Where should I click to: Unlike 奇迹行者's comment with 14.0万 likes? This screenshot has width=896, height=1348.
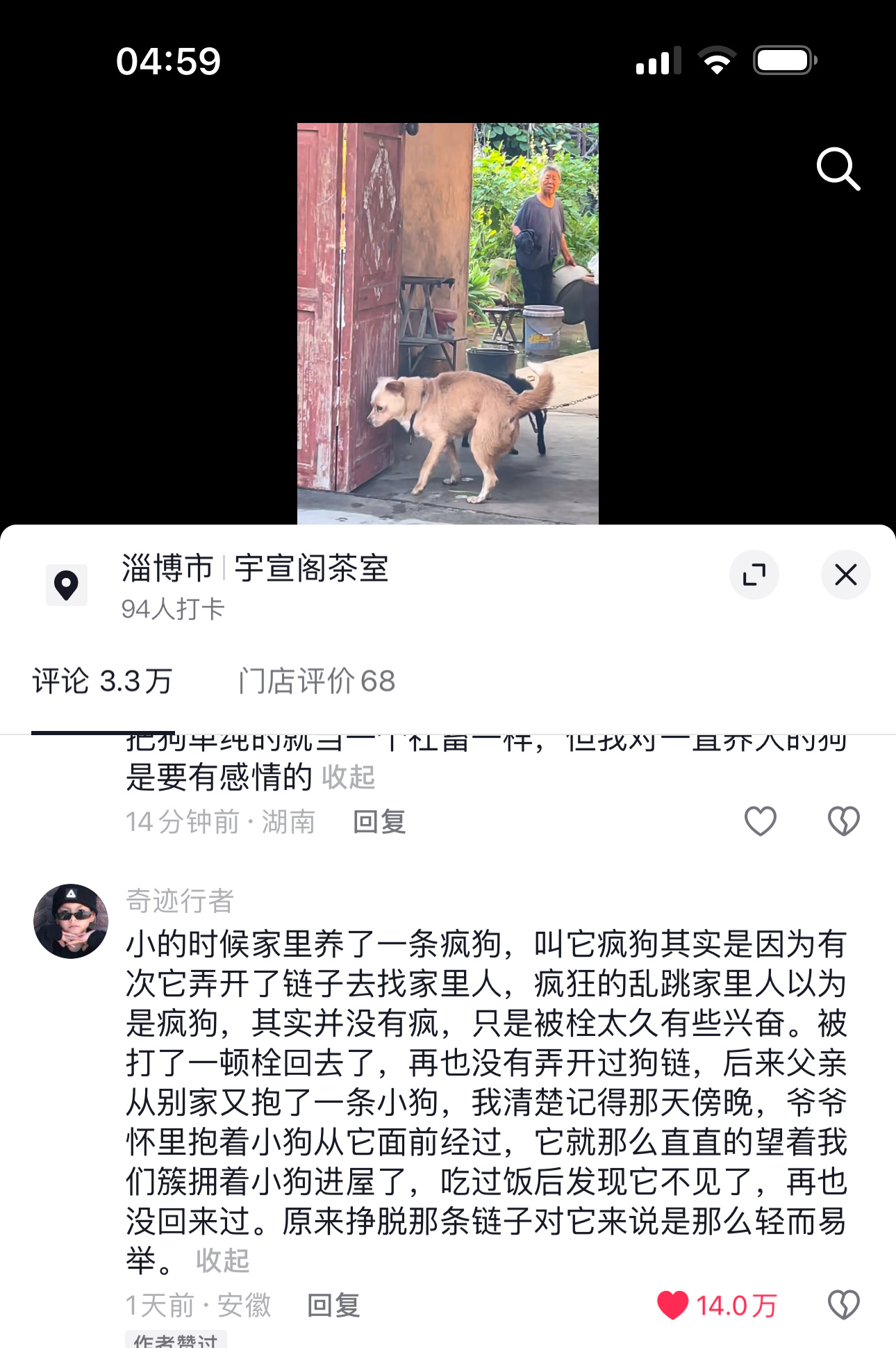click(672, 1305)
